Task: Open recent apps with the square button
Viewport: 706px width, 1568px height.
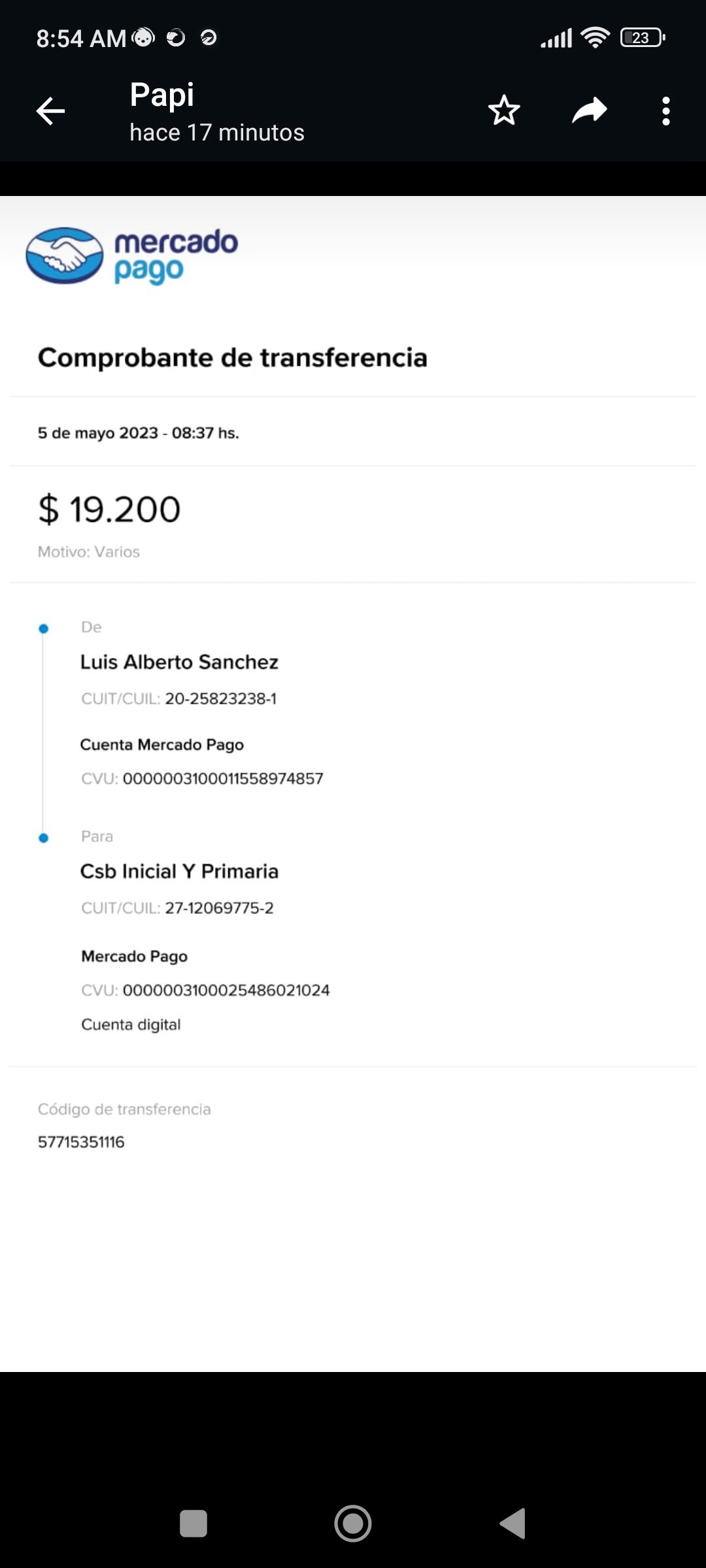Action: [193, 1524]
